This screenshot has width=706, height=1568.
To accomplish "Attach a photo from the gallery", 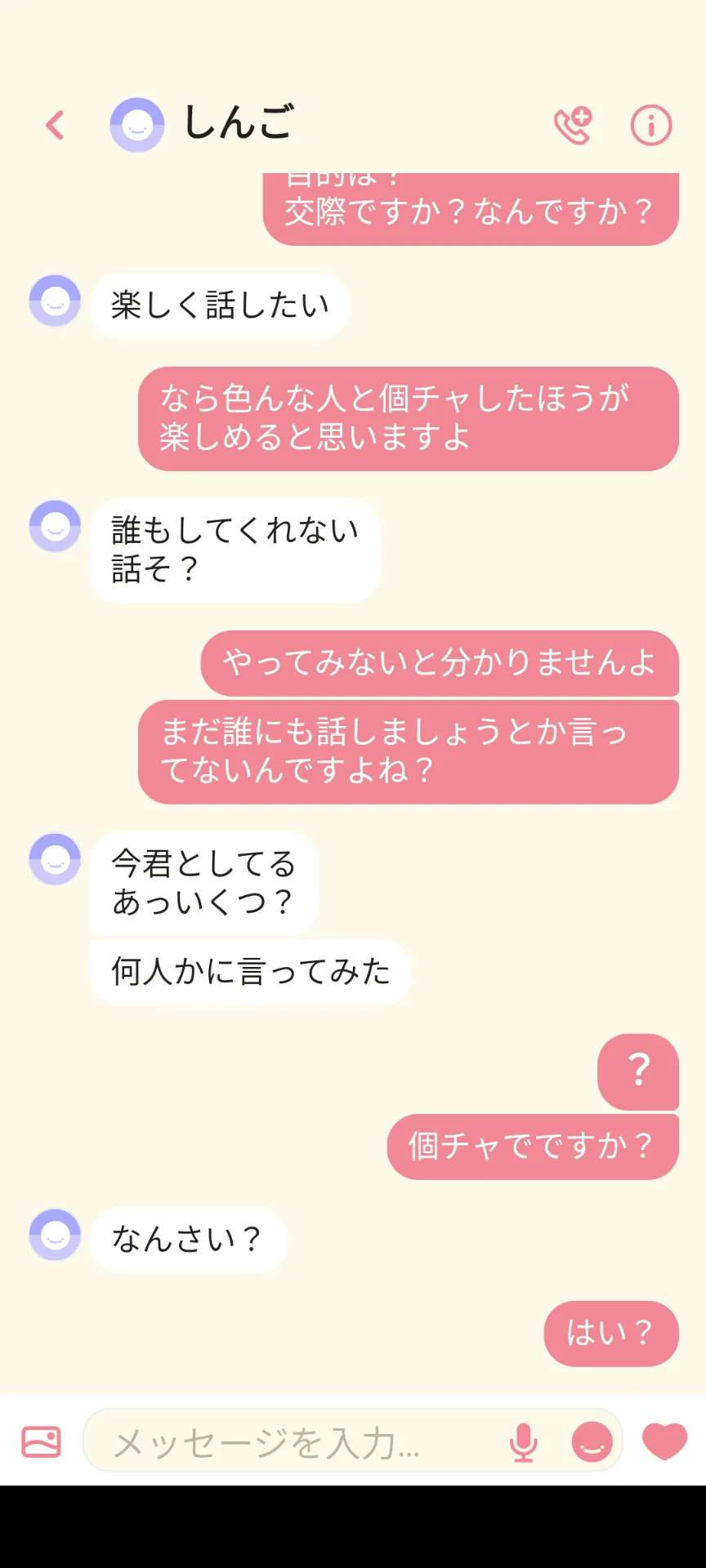I will pyautogui.click(x=41, y=1441).
